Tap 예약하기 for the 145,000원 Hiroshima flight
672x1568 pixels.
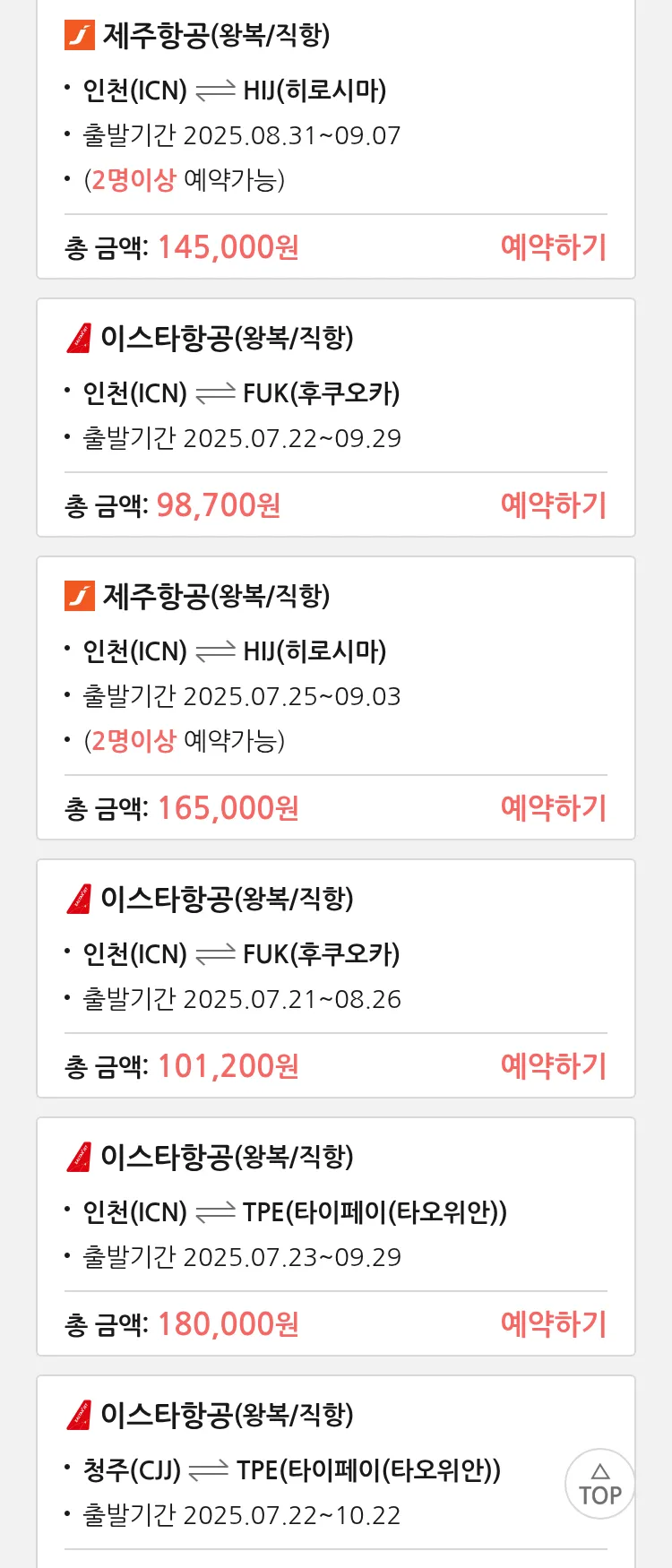tap(553, 247)
